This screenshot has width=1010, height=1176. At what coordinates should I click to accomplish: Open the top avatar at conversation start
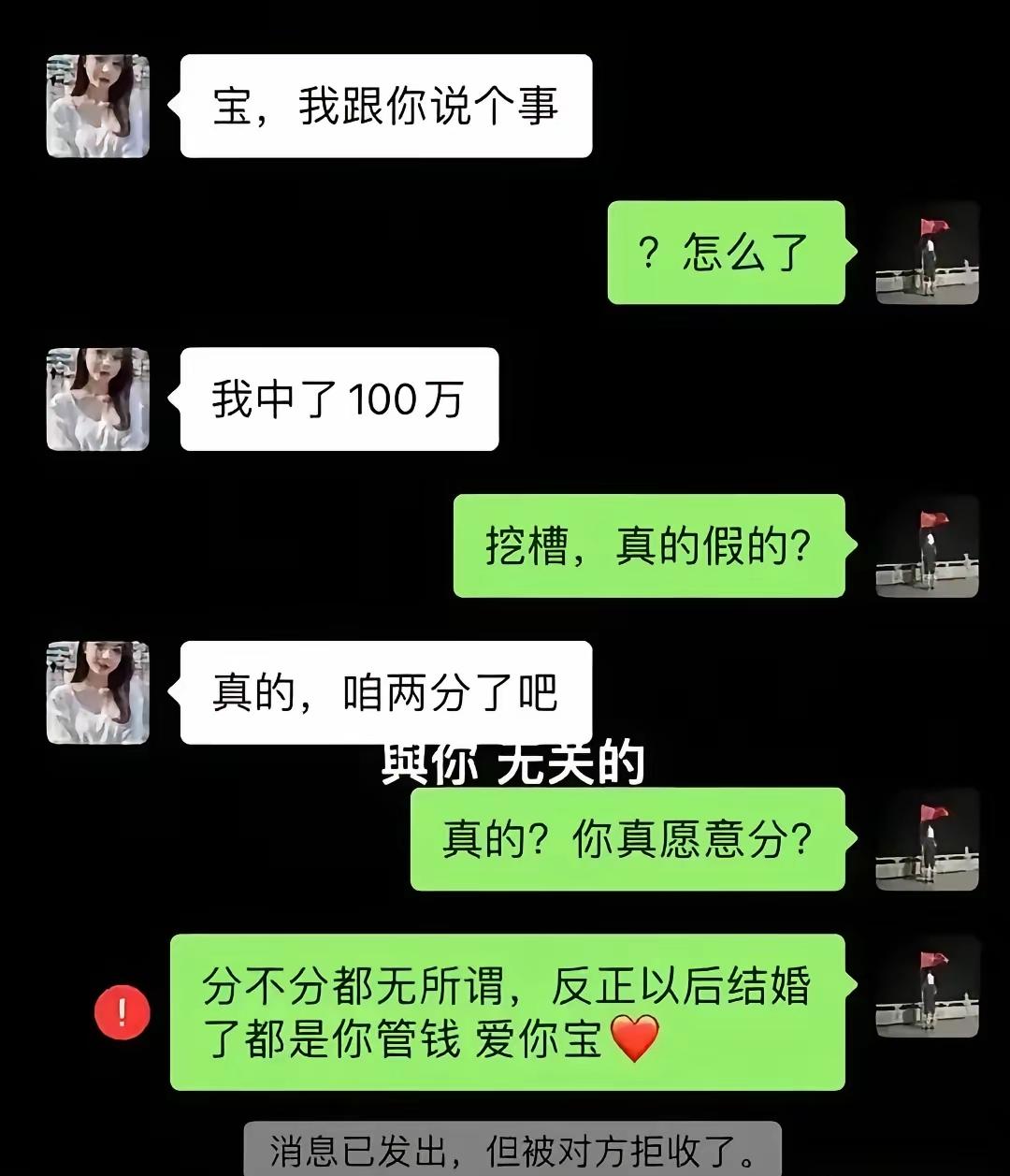(96, 103)
